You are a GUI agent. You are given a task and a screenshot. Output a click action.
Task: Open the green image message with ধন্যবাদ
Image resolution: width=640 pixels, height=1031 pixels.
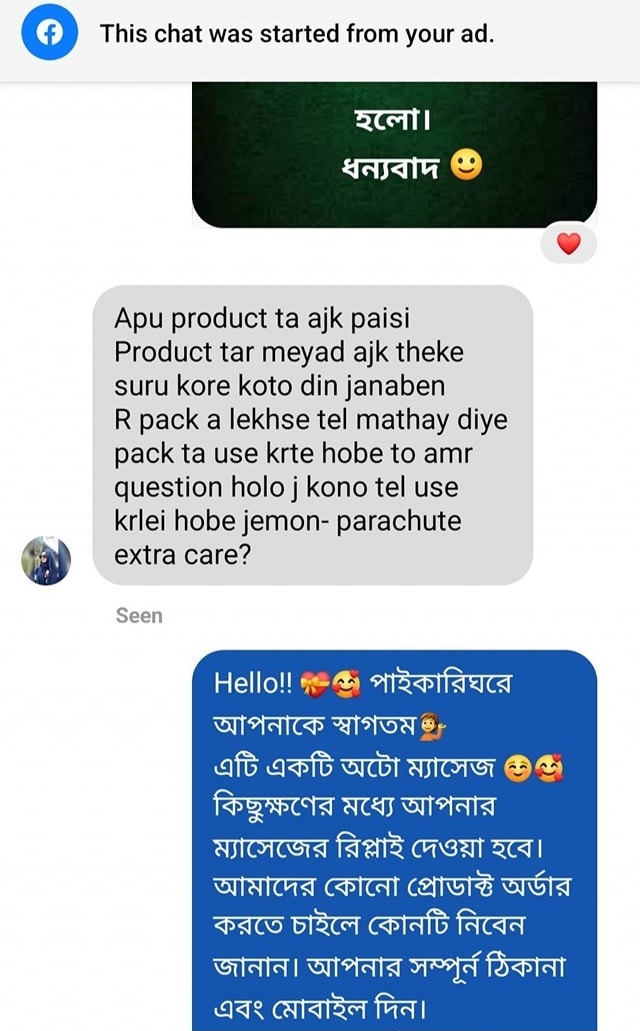[x=394, y=150]
